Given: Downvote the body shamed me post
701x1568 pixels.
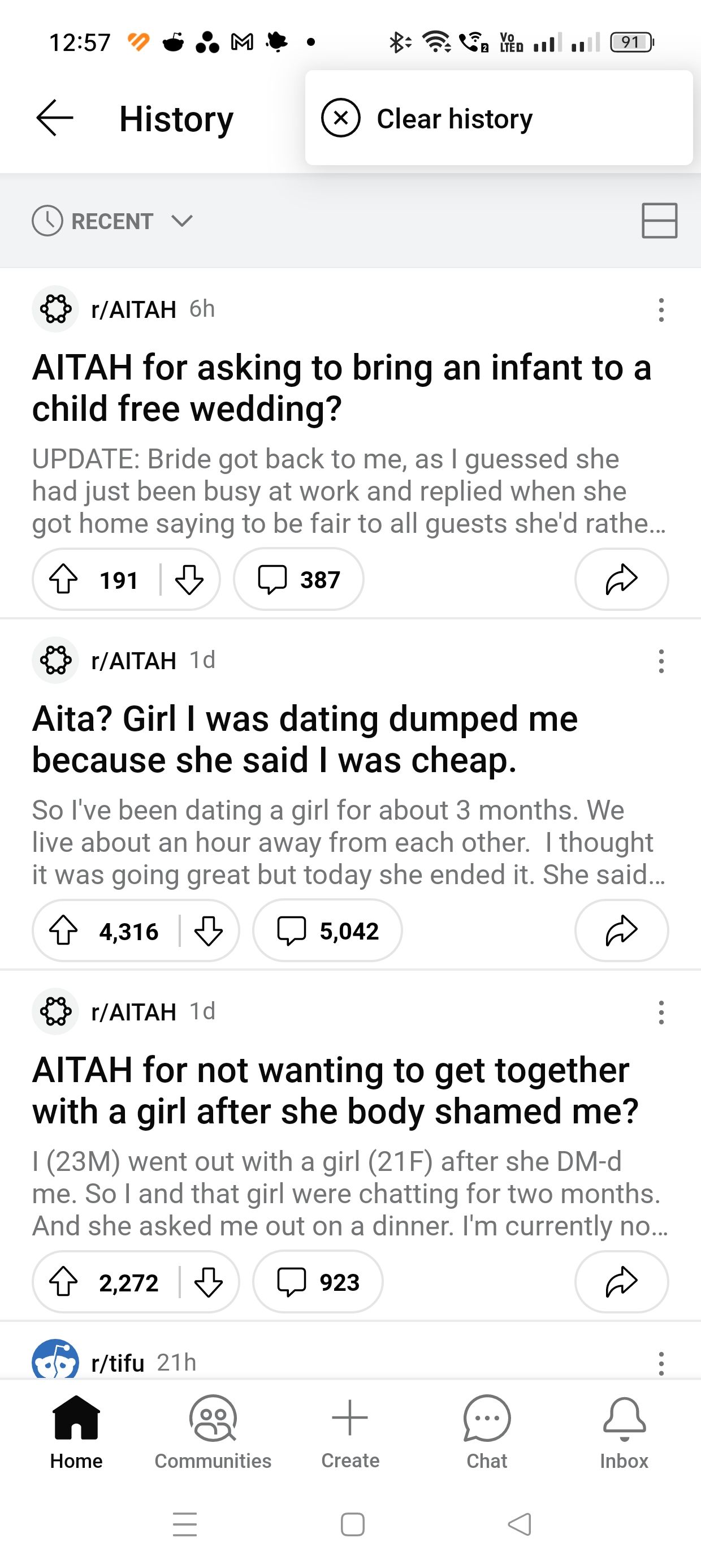Looking at the screenshot, I should pyautogui.click(x=209, y=1282).
